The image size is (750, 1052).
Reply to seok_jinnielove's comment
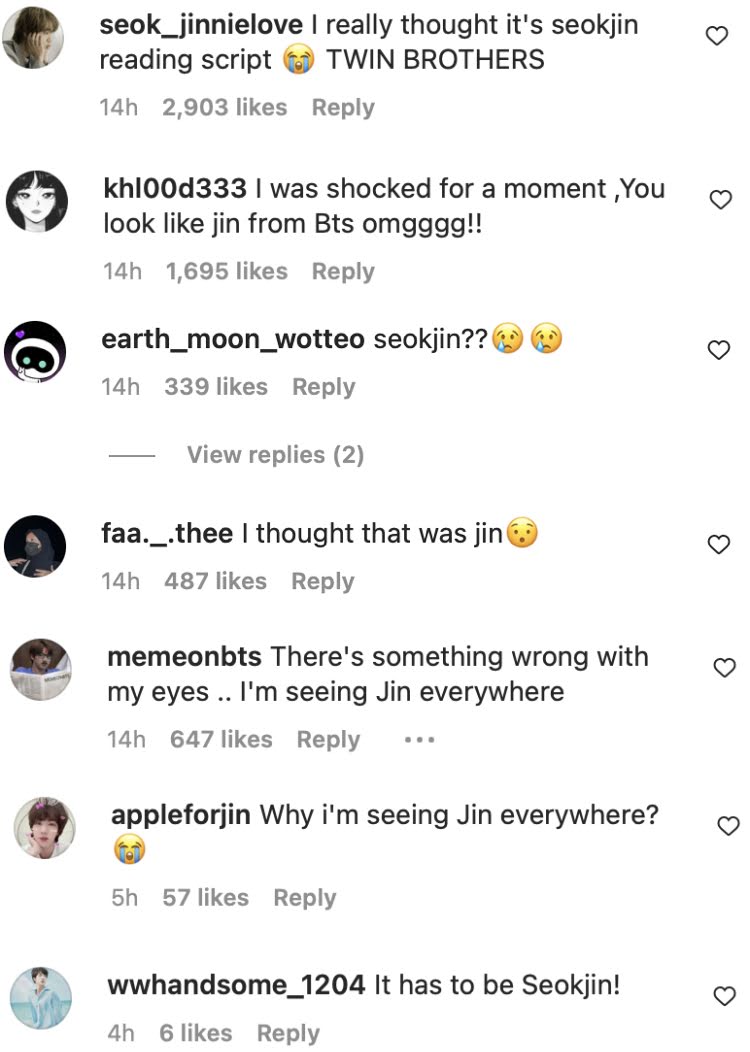coord(343,107)
